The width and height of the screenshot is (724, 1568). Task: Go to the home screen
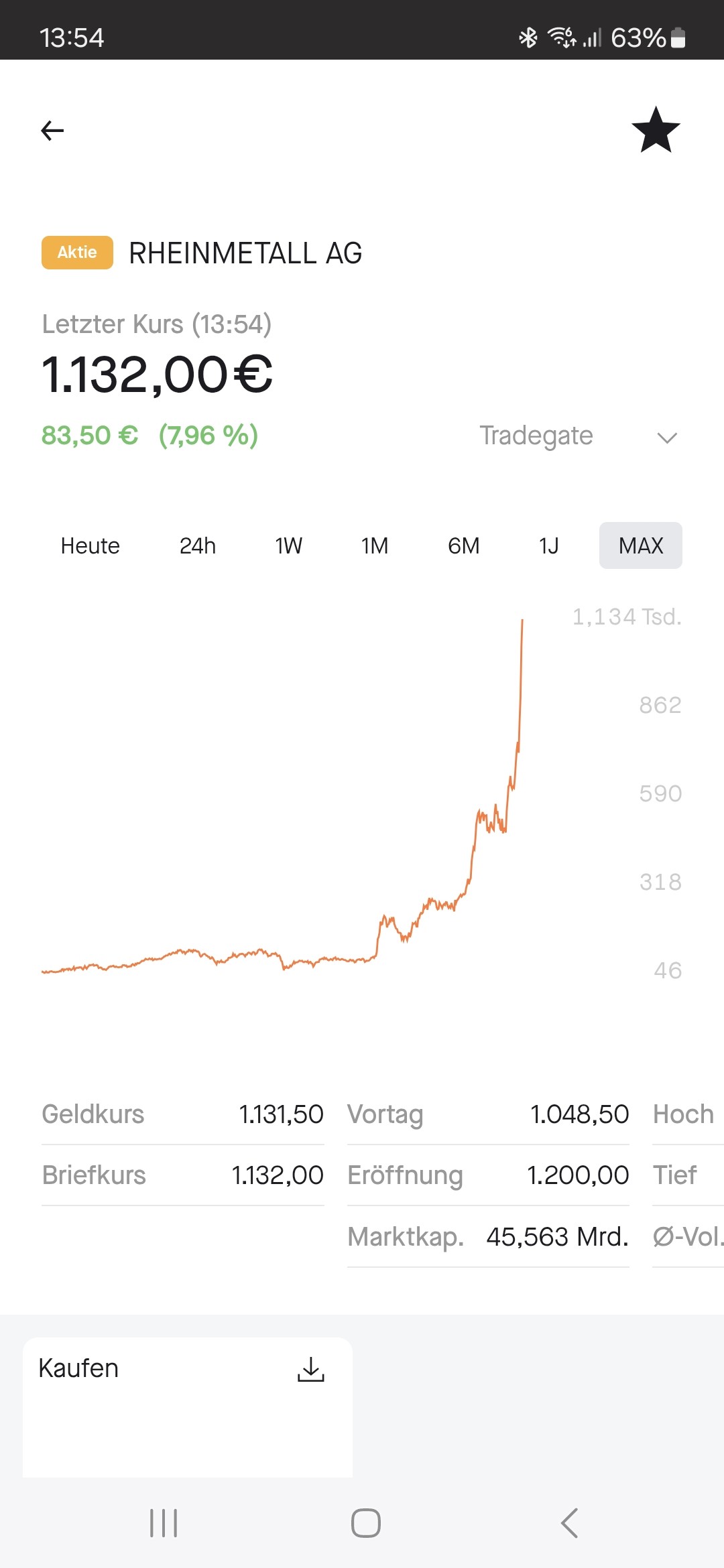[x=366, y=1523]
